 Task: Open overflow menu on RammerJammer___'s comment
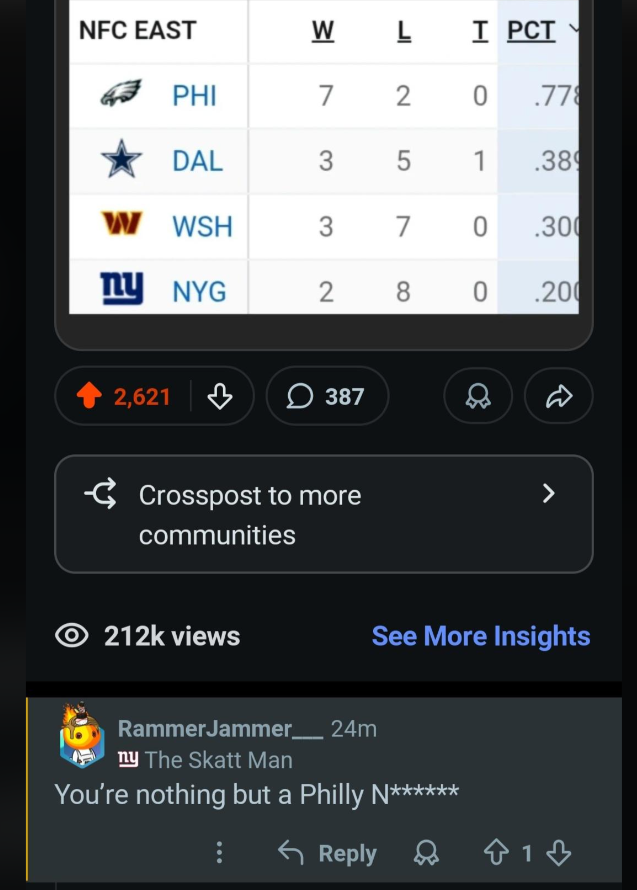coord(220,853)
